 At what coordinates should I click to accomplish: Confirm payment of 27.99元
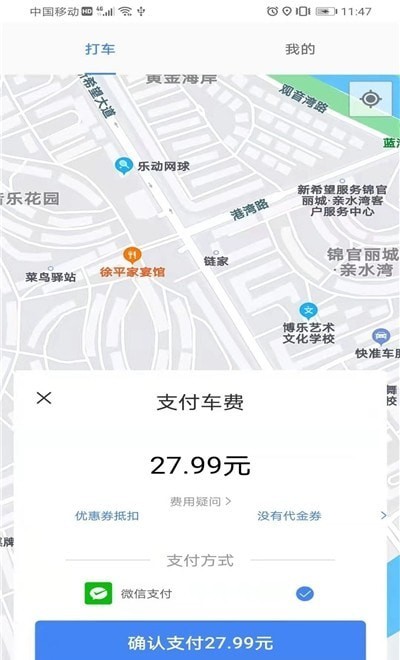coord(200,641)
